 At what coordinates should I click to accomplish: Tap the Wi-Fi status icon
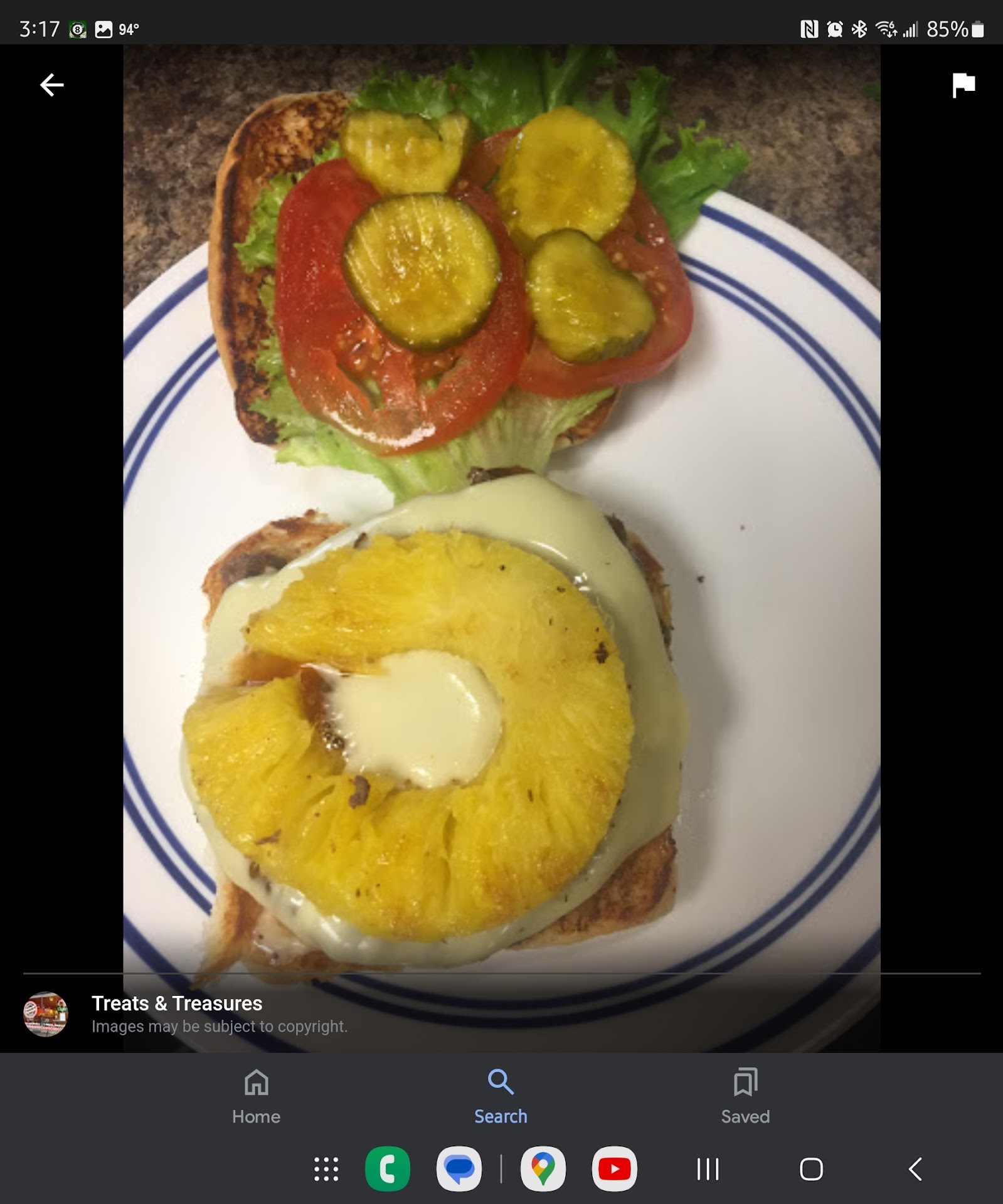(886, 28)
